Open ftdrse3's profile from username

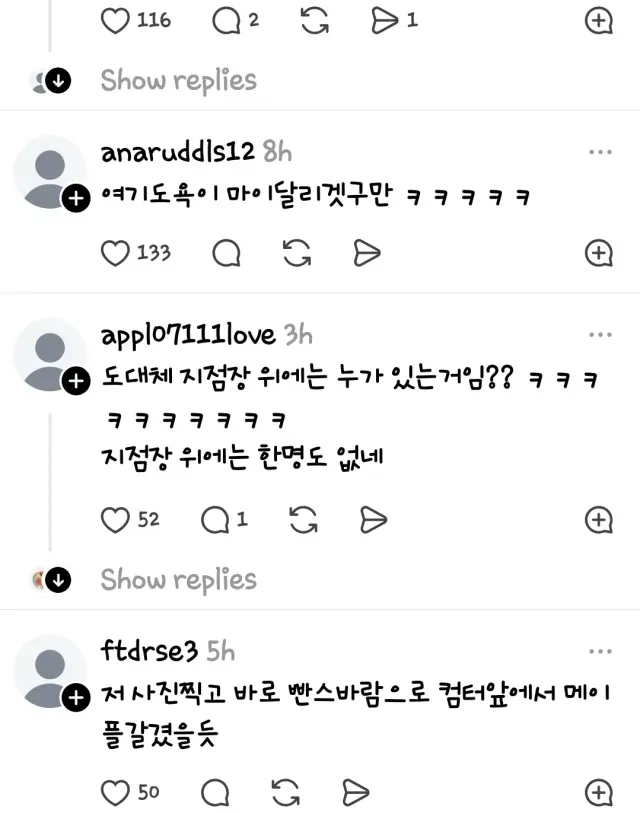pos(149,652)
